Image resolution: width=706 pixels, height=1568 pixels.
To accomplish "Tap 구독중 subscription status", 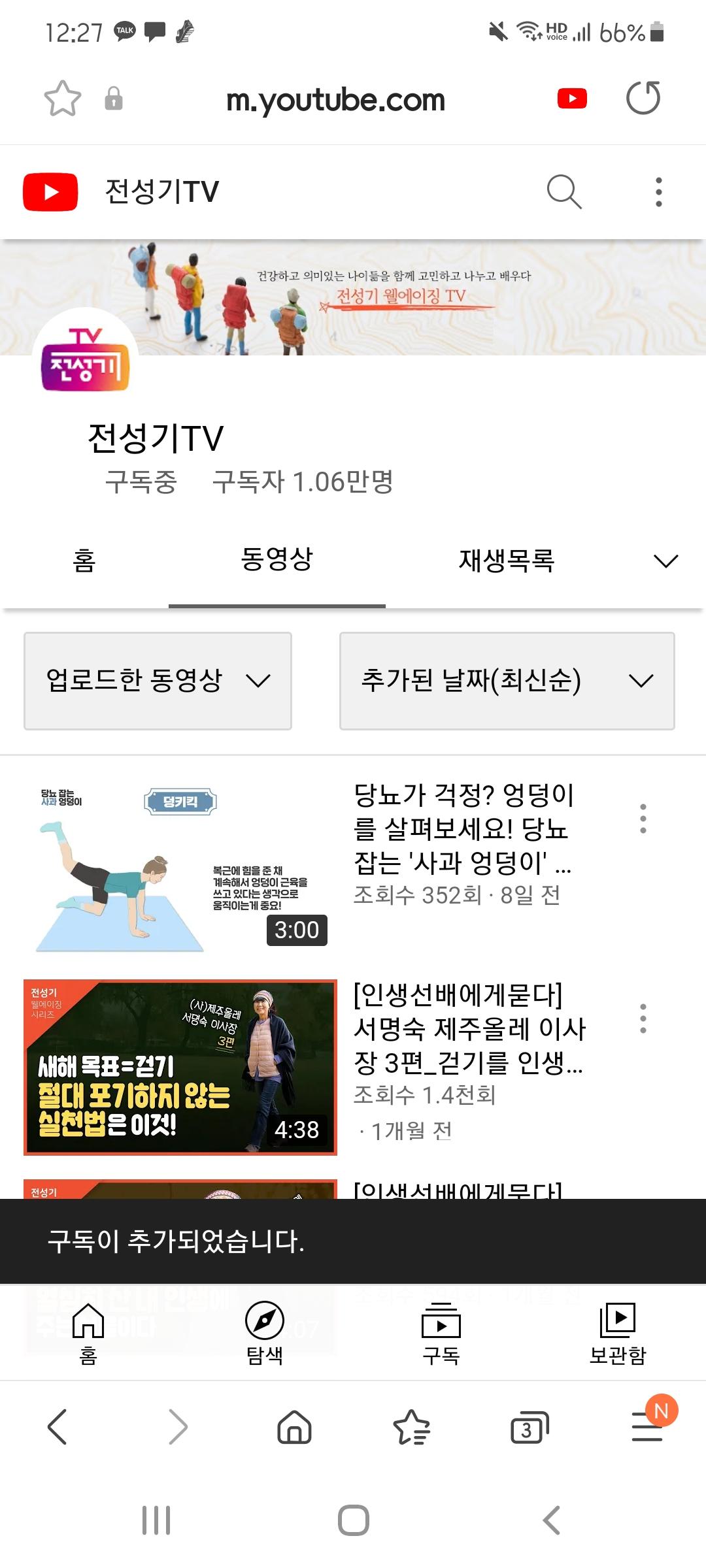I will point(141,482).
